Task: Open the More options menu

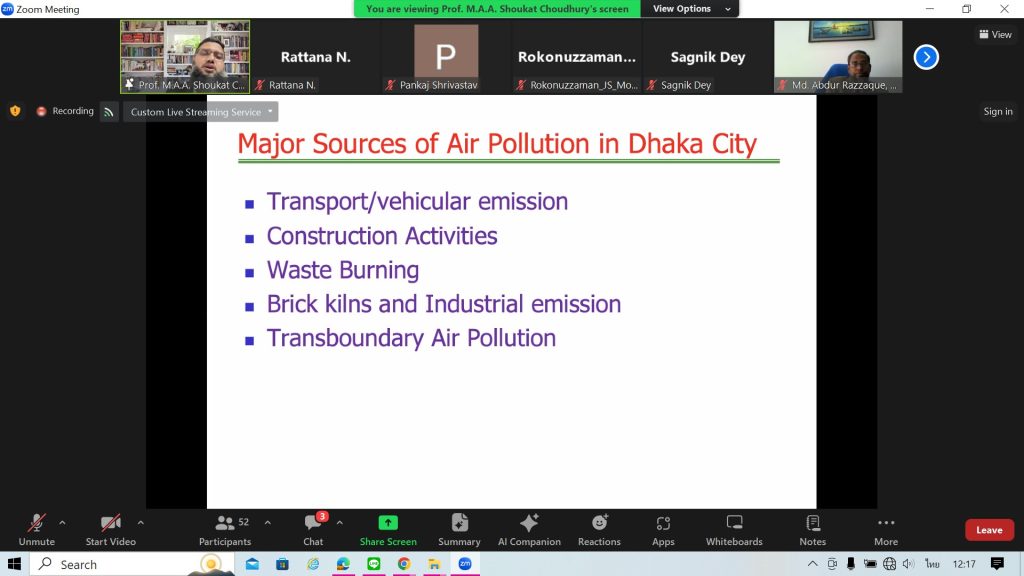Action: 886,528
